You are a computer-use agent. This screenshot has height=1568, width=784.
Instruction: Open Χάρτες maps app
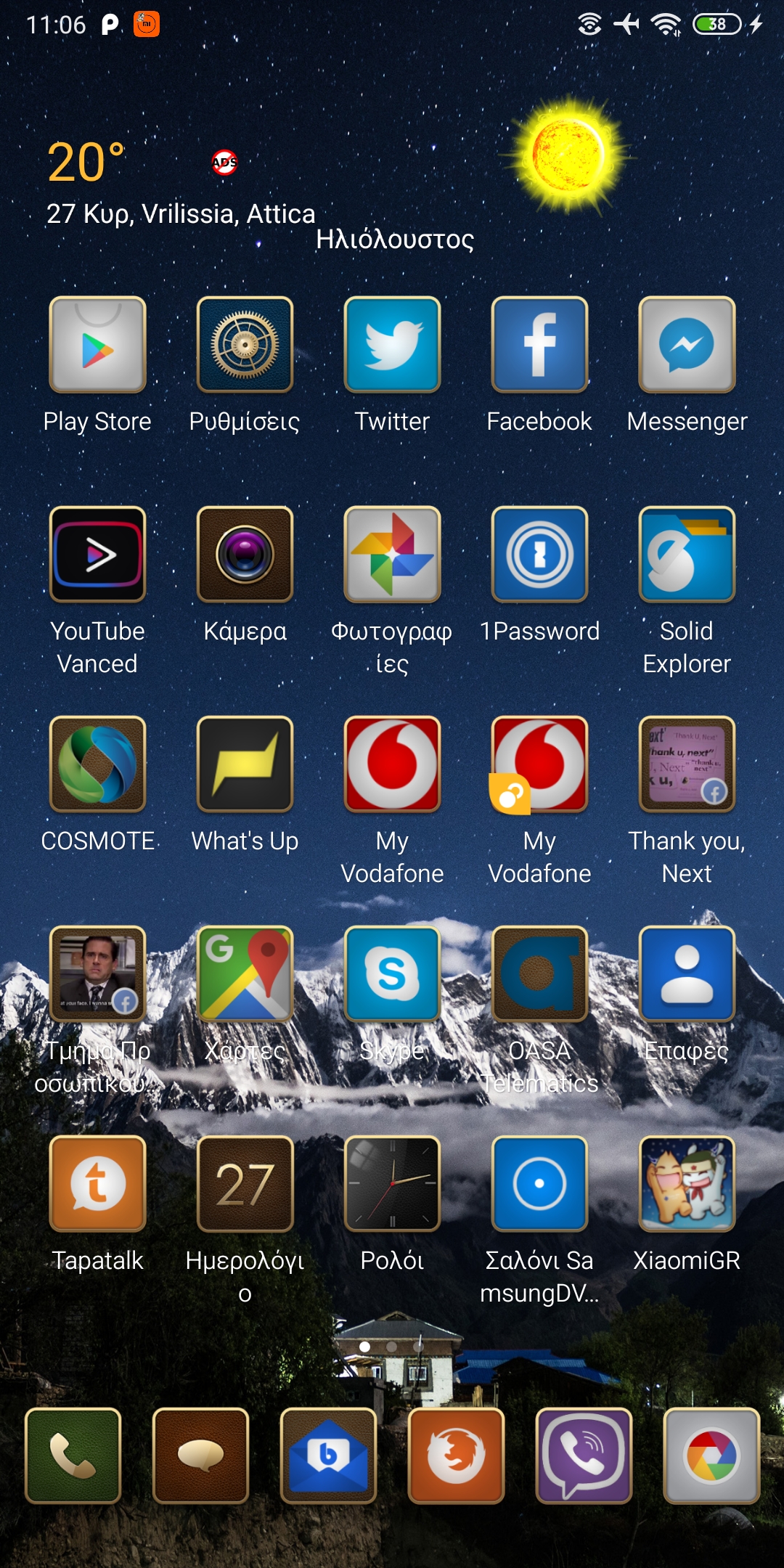pos(245,974)
